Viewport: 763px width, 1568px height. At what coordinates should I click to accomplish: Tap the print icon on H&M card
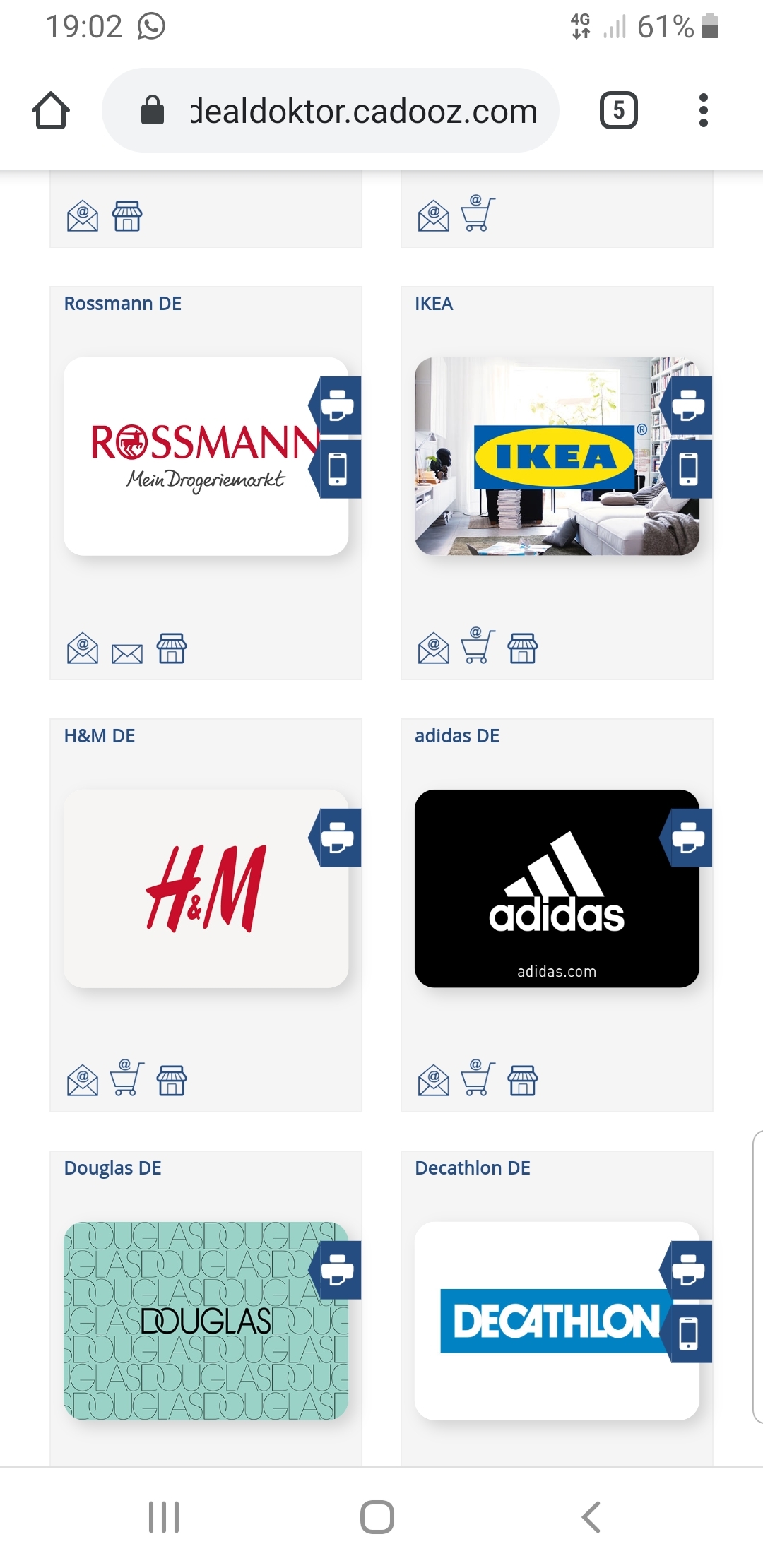(x=336, y=838)
